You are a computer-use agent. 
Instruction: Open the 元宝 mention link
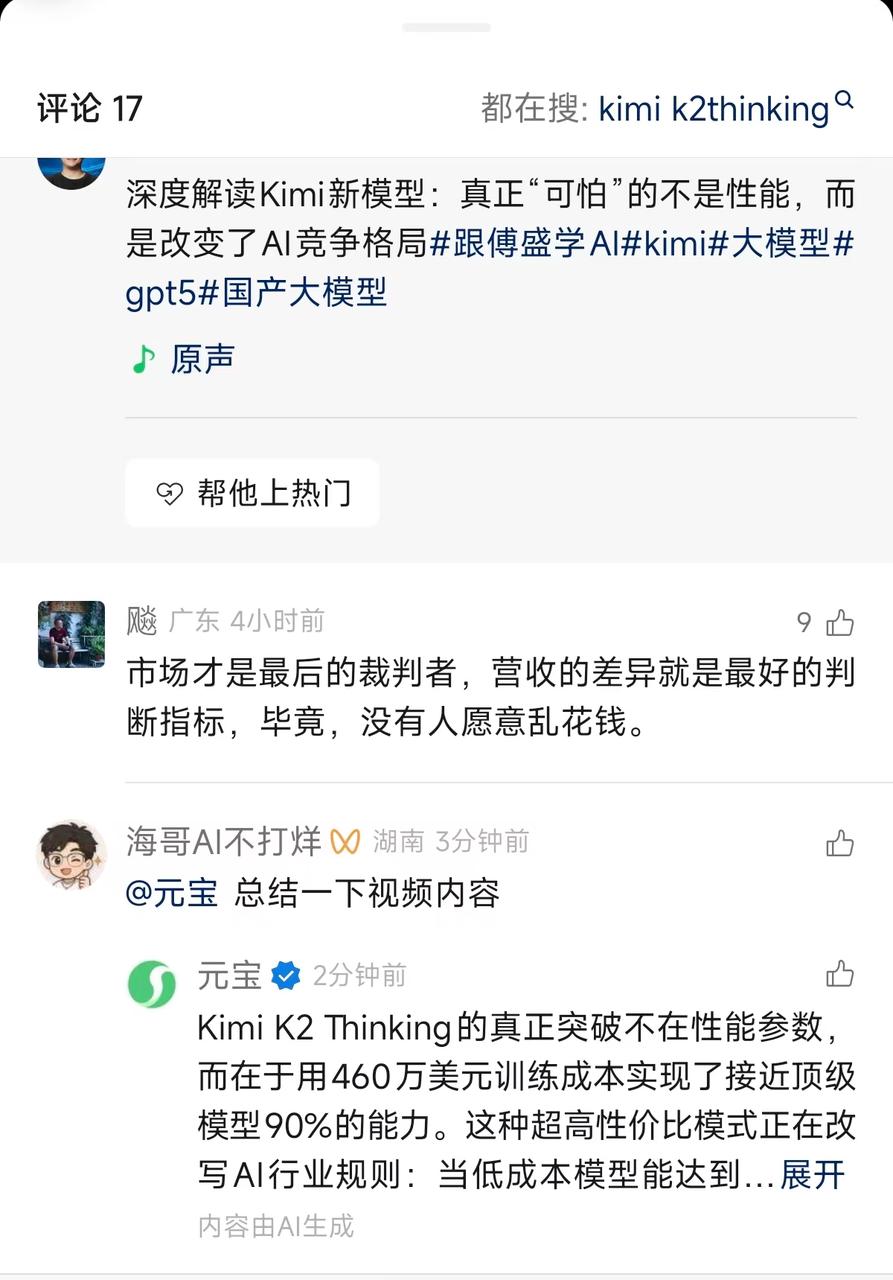tap(172, 893)
